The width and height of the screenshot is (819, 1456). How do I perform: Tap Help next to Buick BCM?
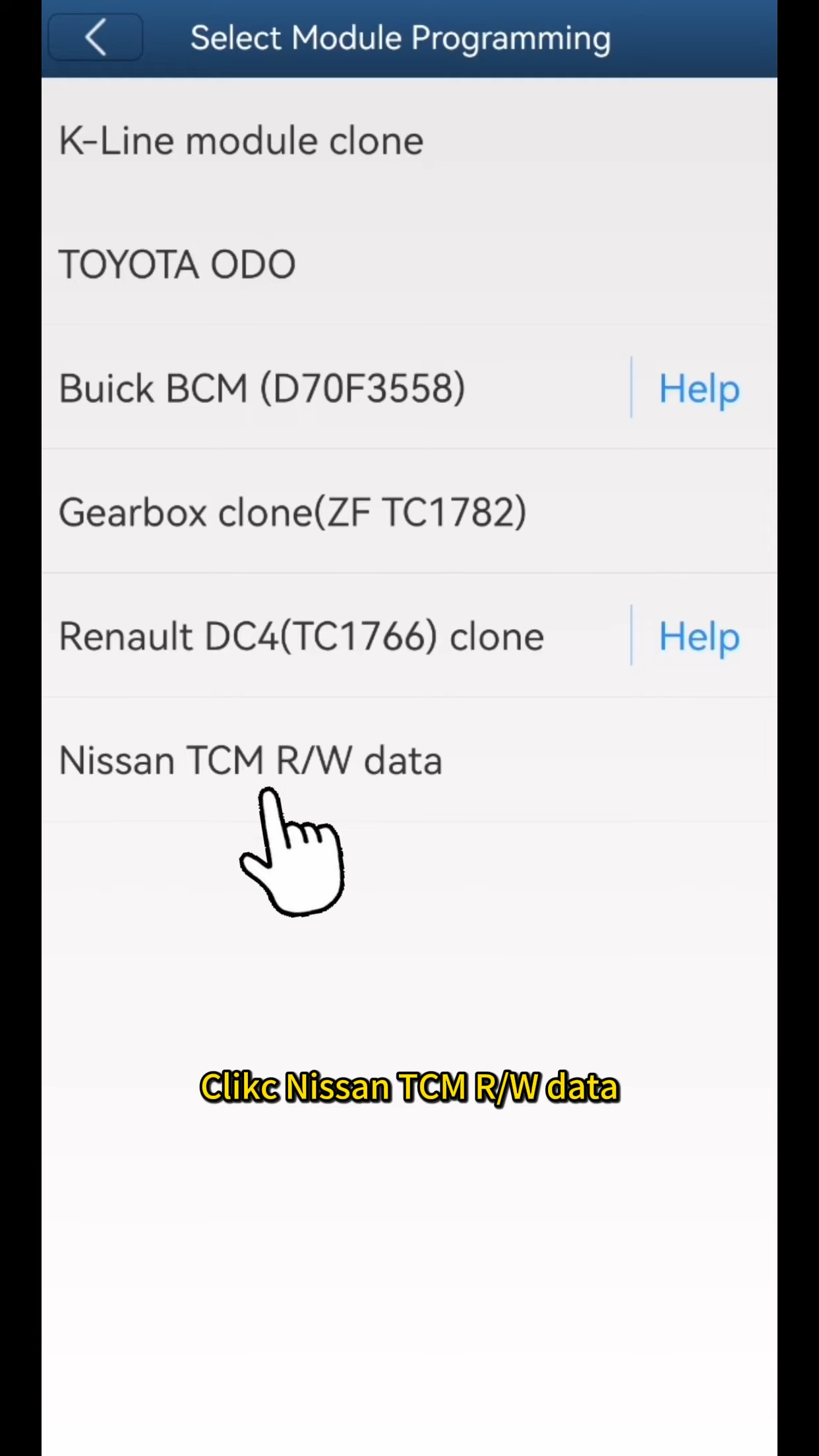[698, 388]
